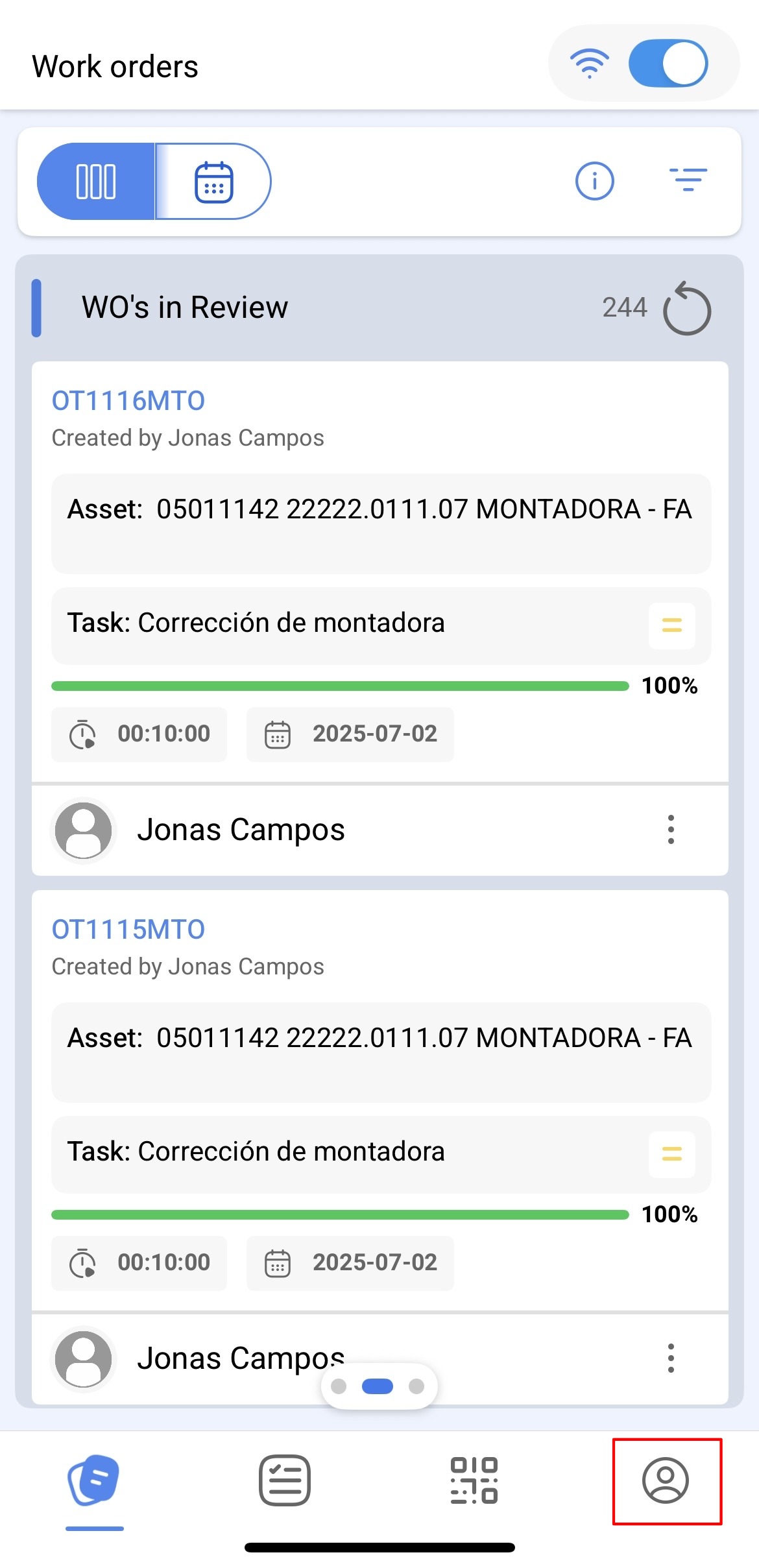Screen dimensions: 759x1568
Task: Open the QR code scanner tab
Action: [474, 1480]
